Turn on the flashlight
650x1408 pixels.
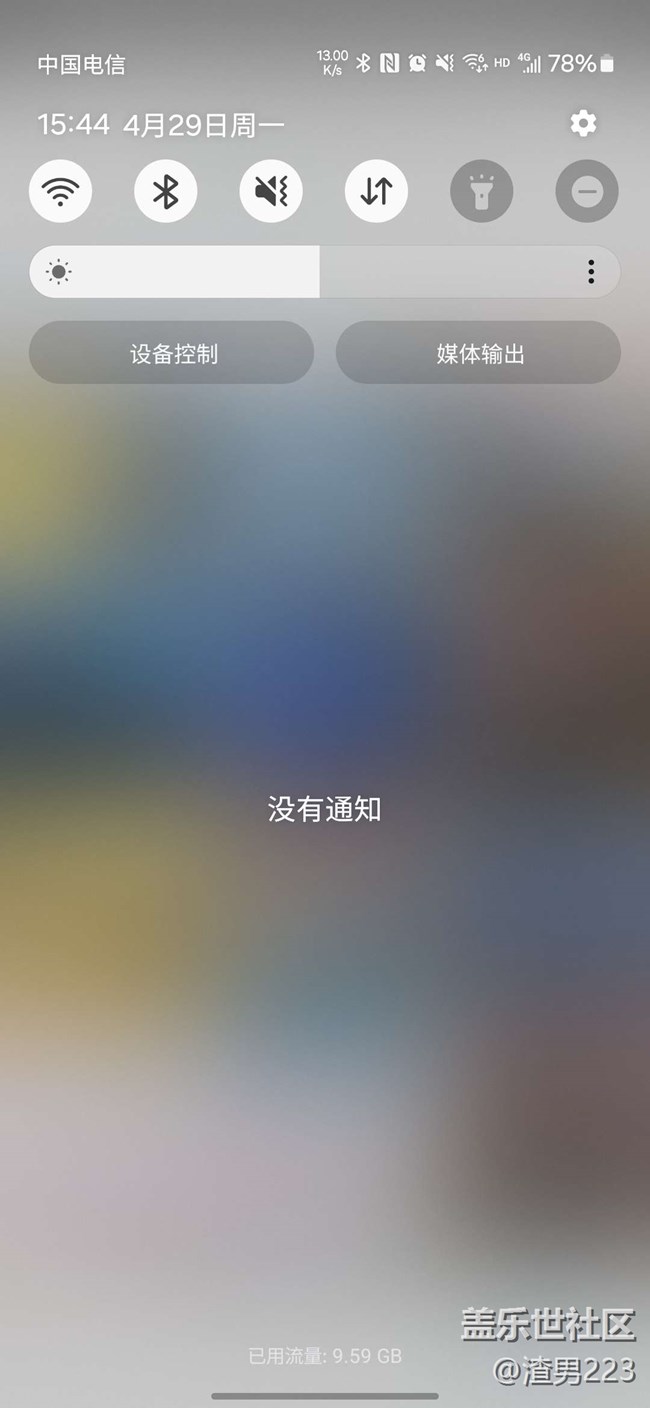coord(482,191)
